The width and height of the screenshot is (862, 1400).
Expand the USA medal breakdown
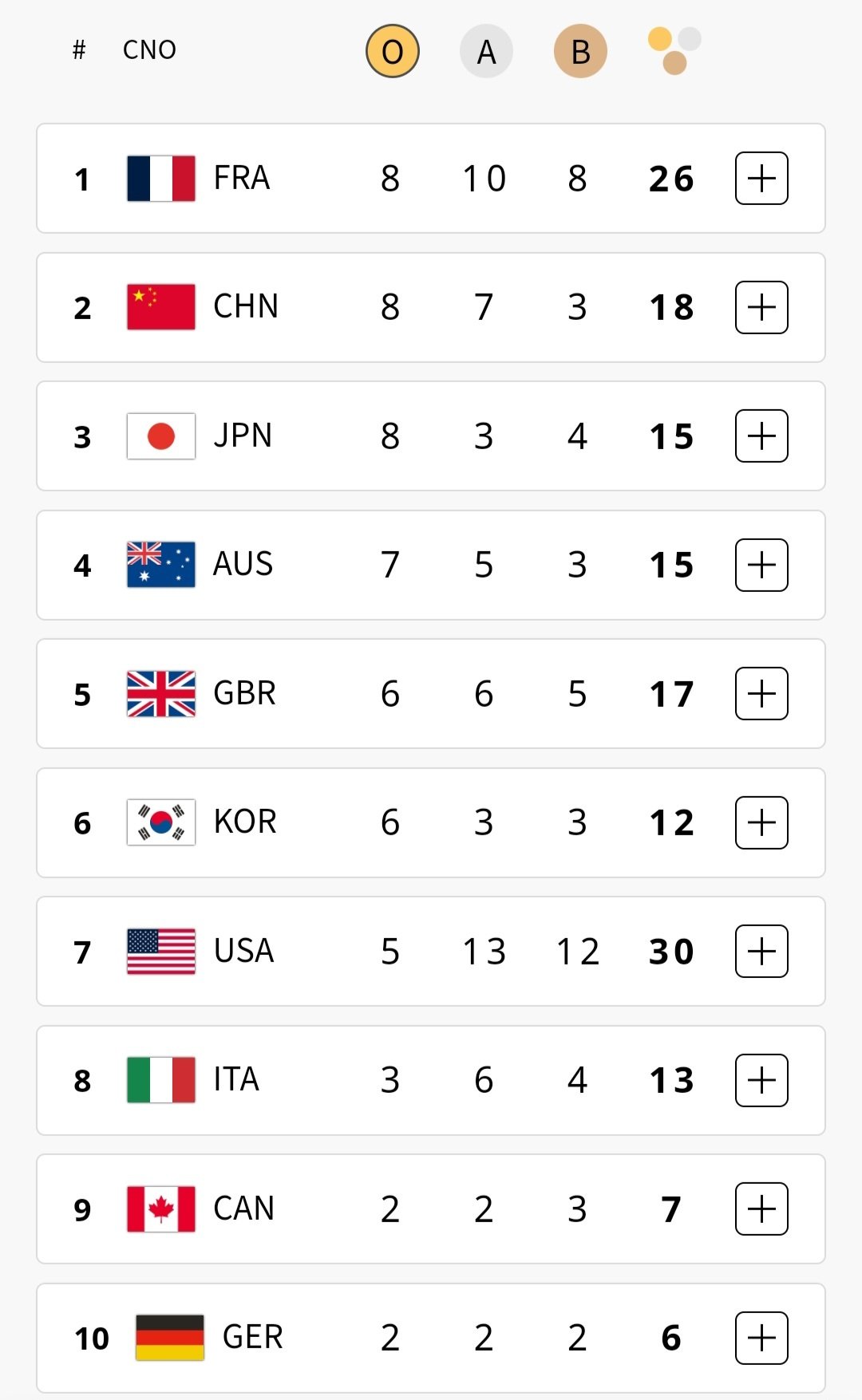(761, 951)
